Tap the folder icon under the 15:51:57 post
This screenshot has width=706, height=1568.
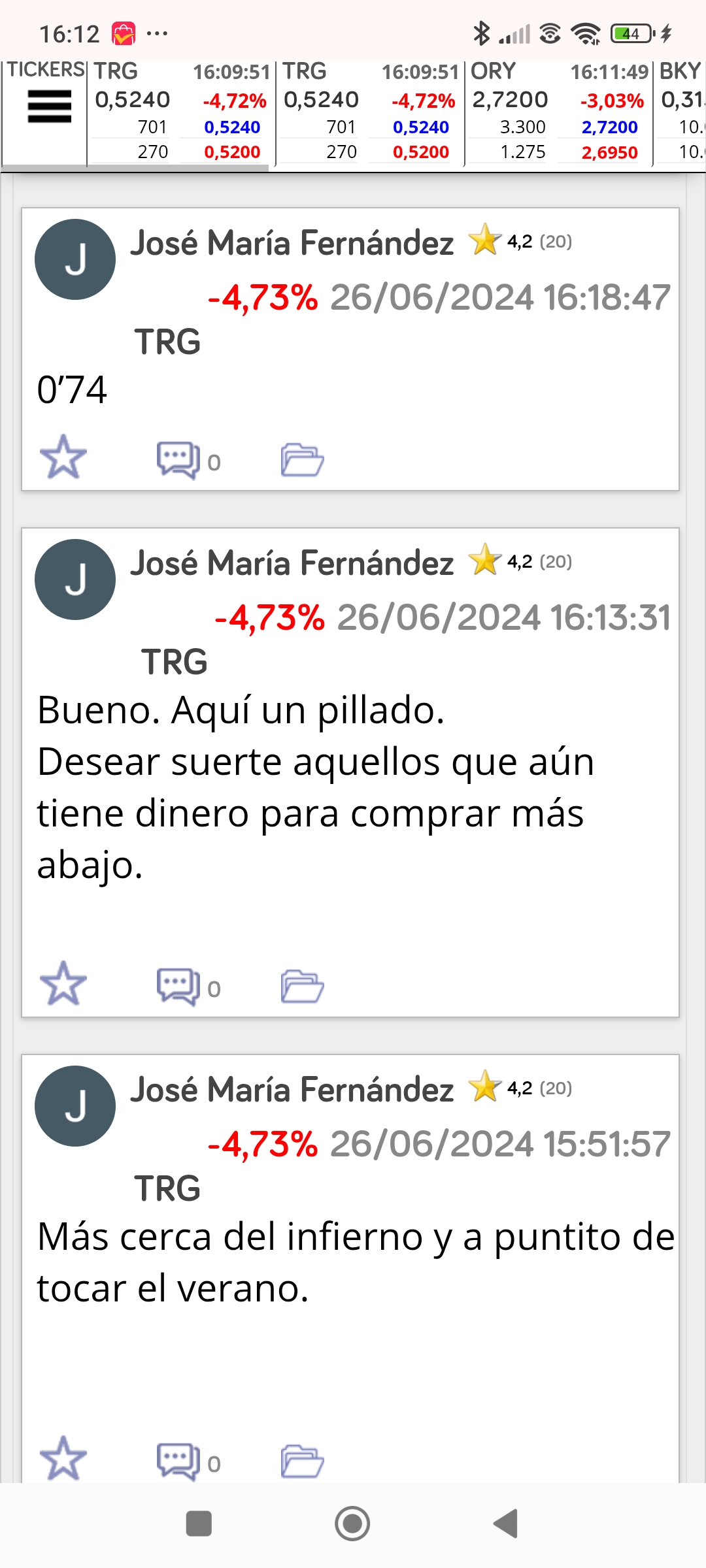click(x=302, y=1461)
